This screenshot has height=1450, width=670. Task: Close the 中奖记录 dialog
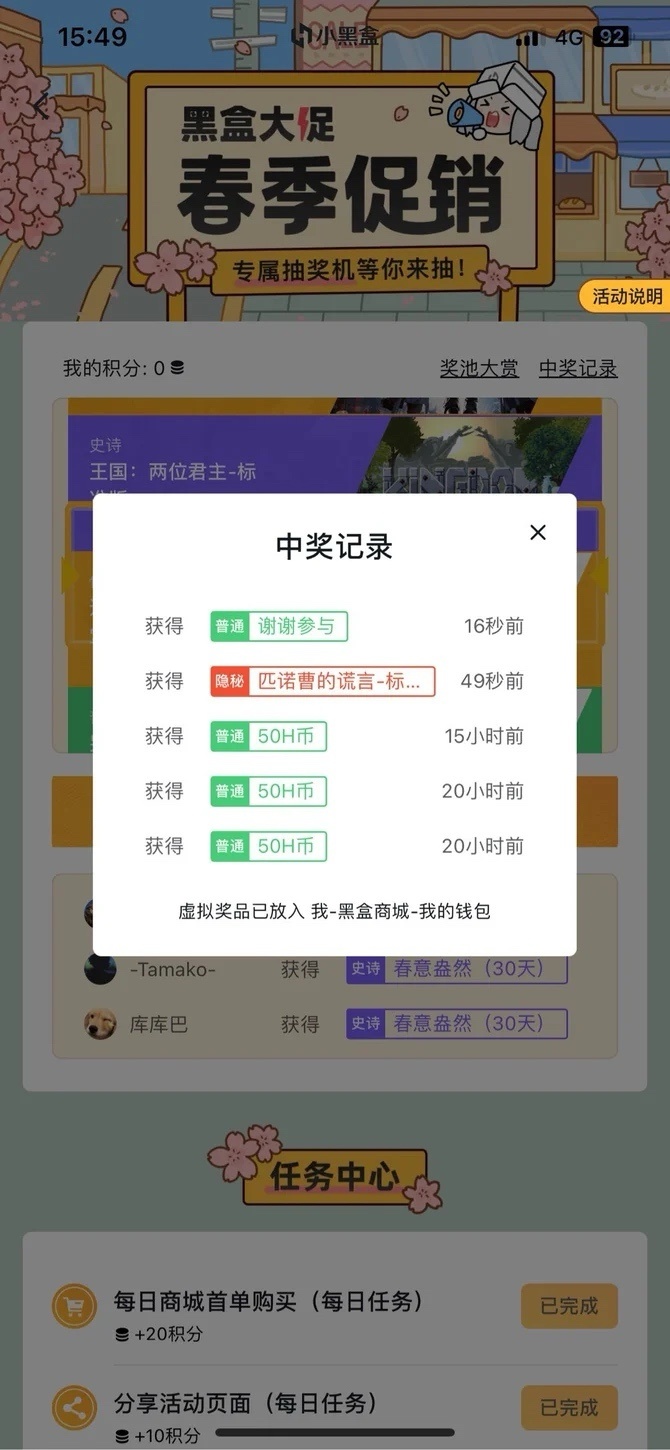pos(538,533)
